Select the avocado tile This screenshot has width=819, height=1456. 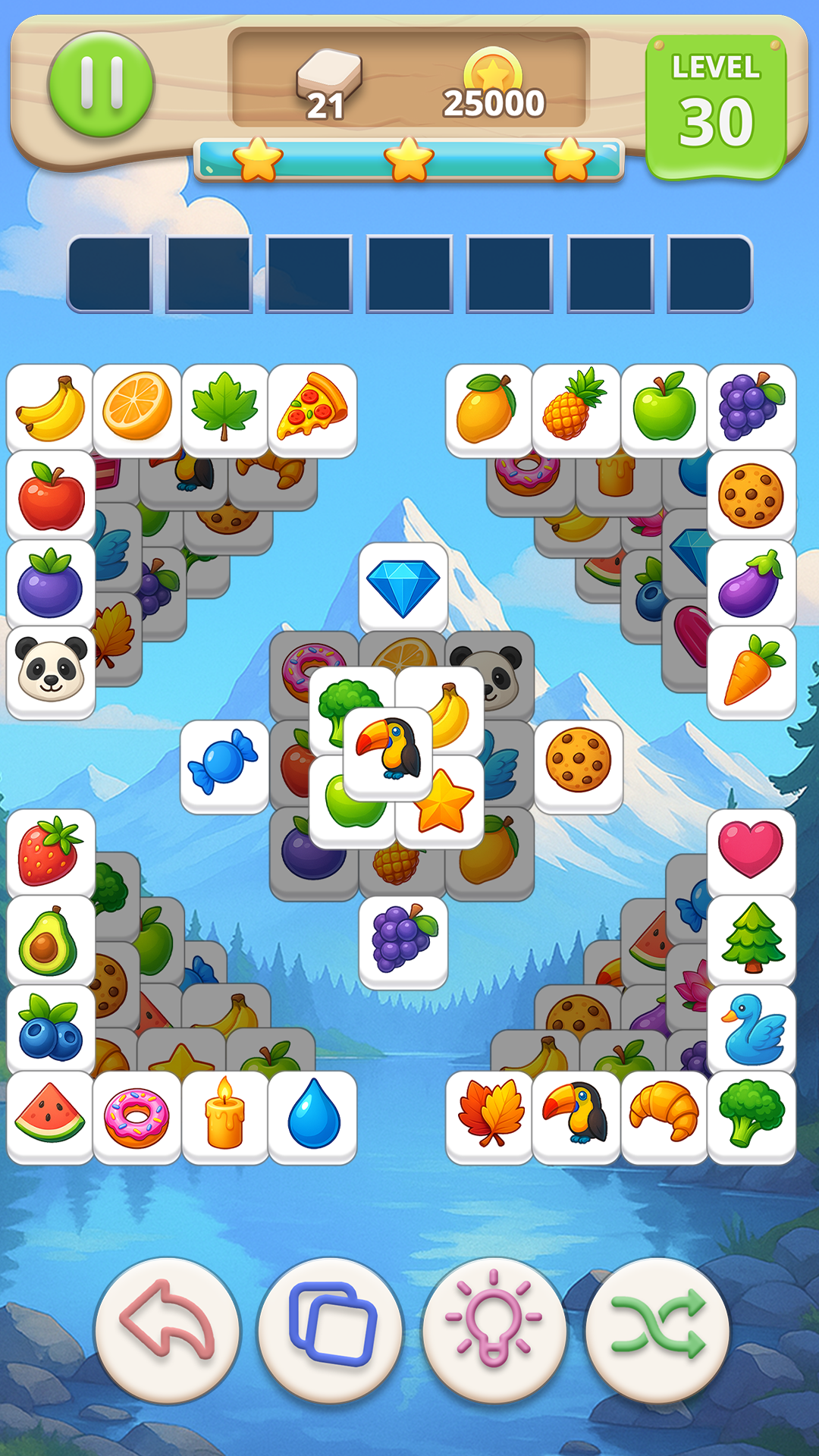pos(50,940)
